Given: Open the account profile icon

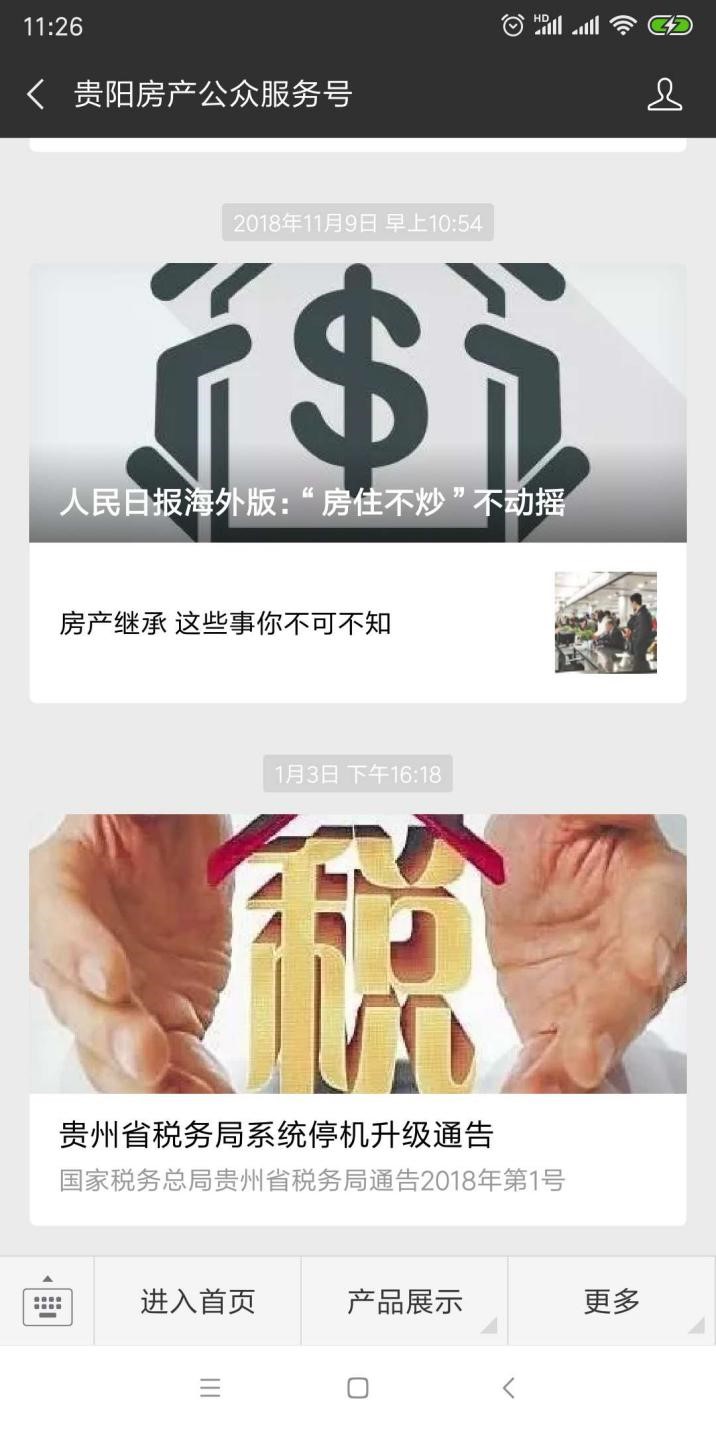Looking at the screenshot, I should (664, 95).
